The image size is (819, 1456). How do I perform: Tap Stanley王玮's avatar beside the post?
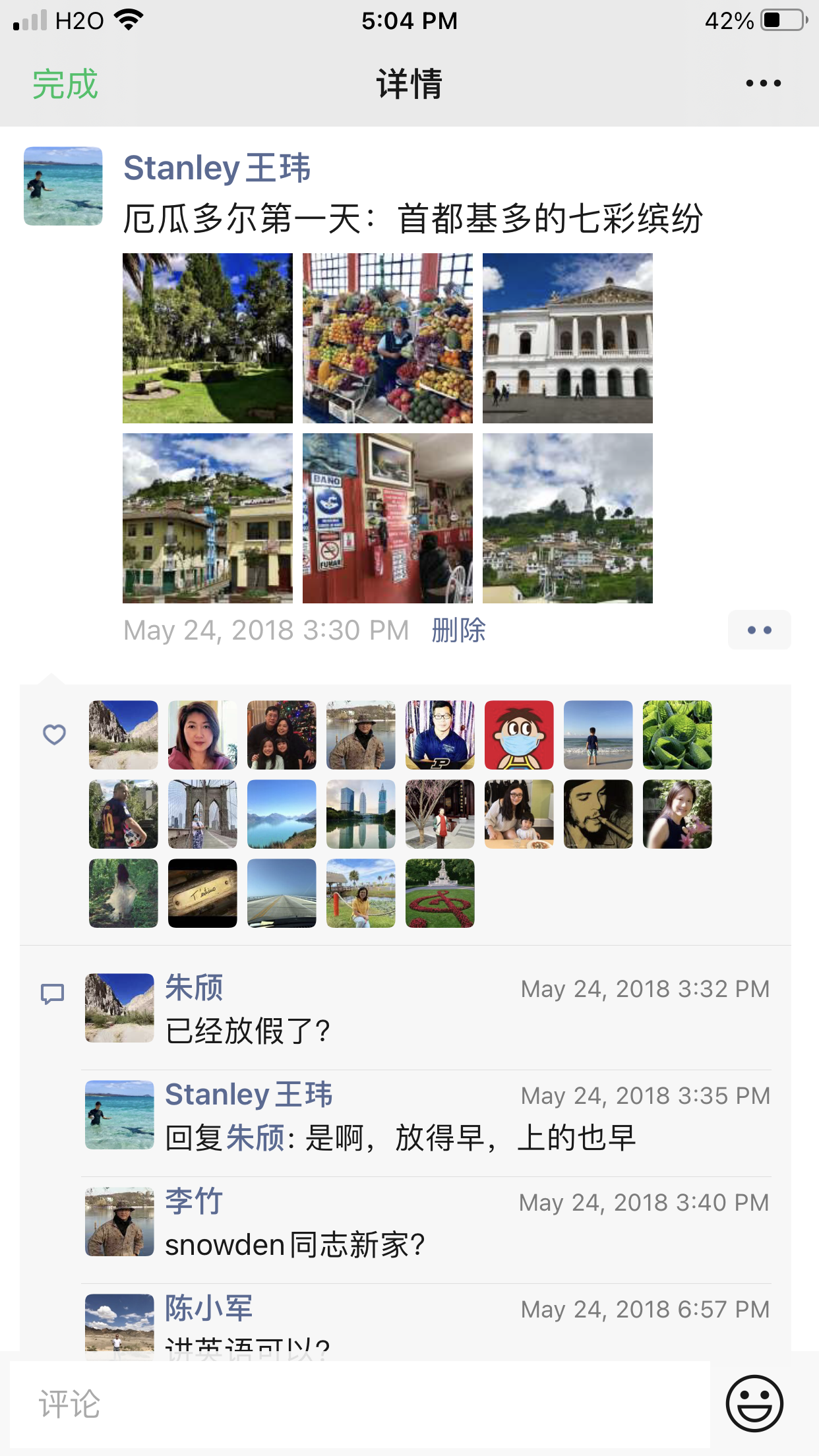(x=63, y=186)
